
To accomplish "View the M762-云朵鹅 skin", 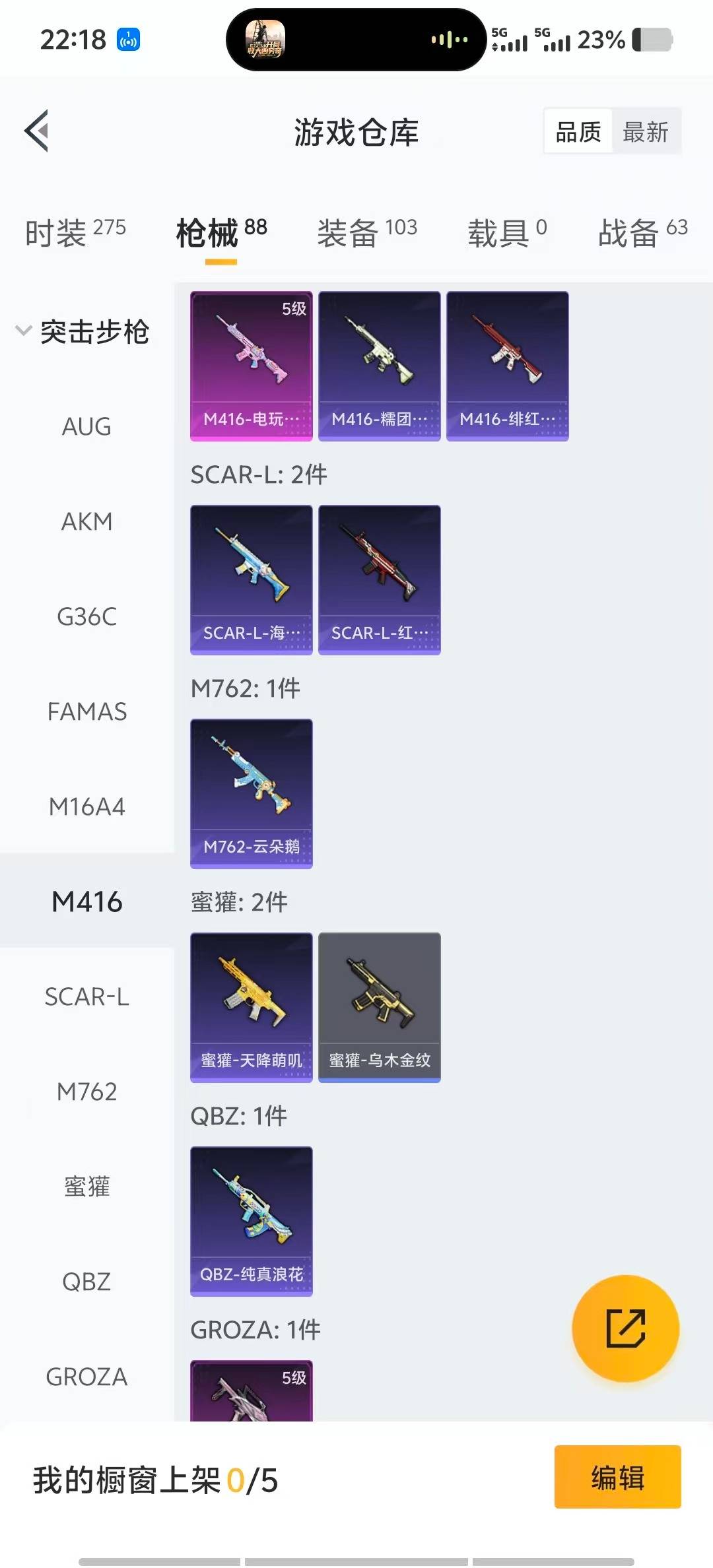I will [x=251, y=794].
